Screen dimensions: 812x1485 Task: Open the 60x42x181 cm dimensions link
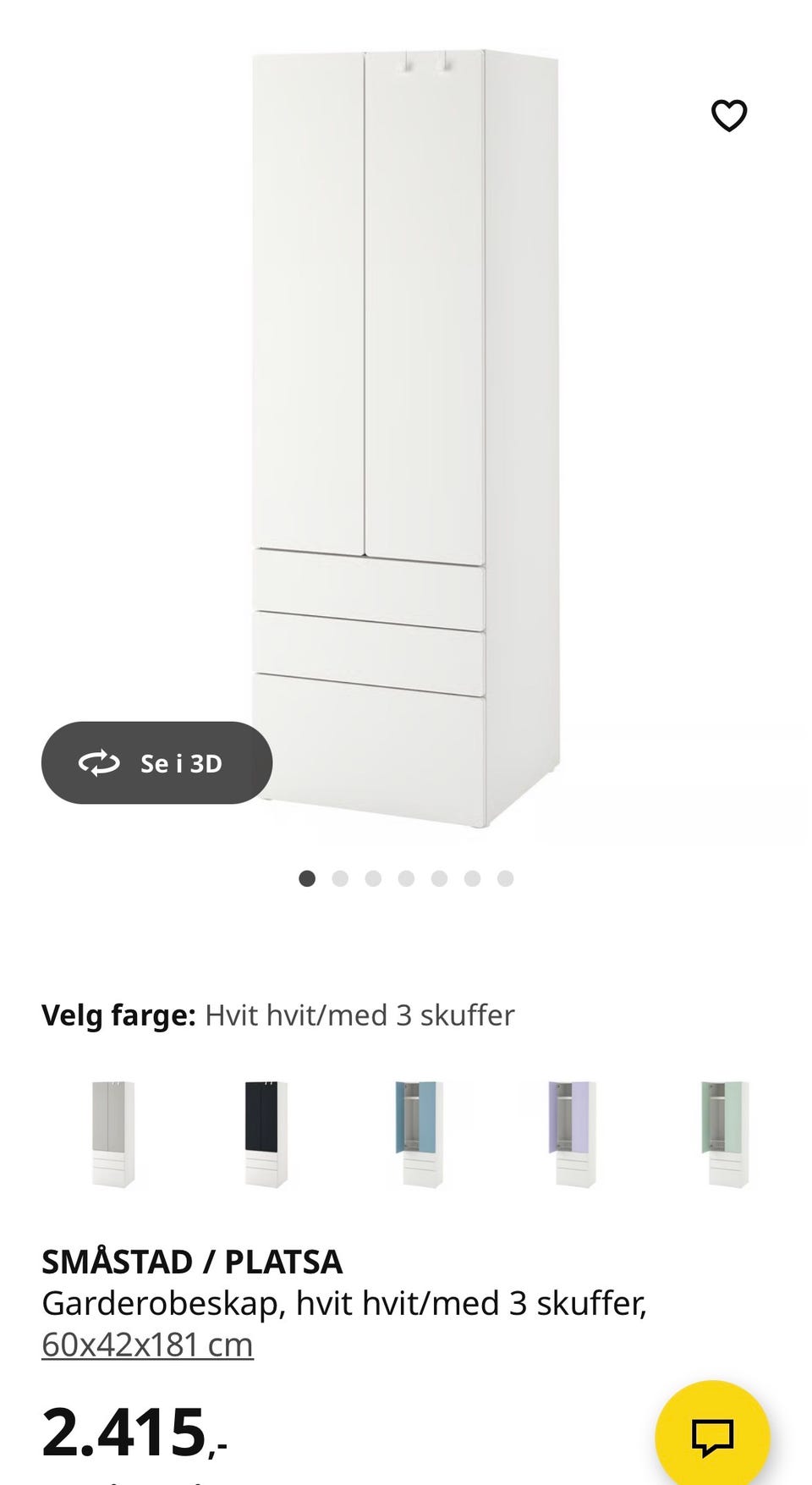(148, 1345)
